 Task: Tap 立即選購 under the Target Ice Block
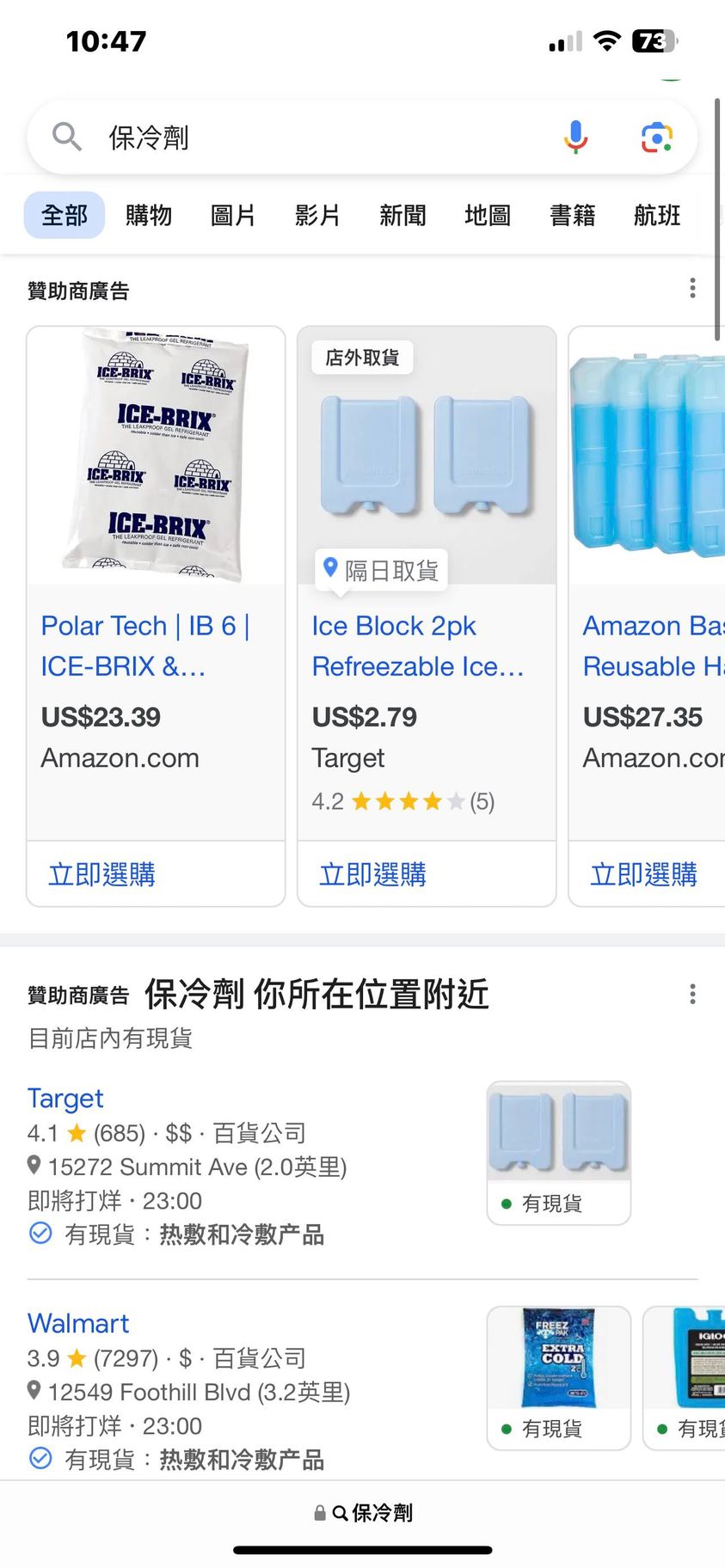(373, 874)
